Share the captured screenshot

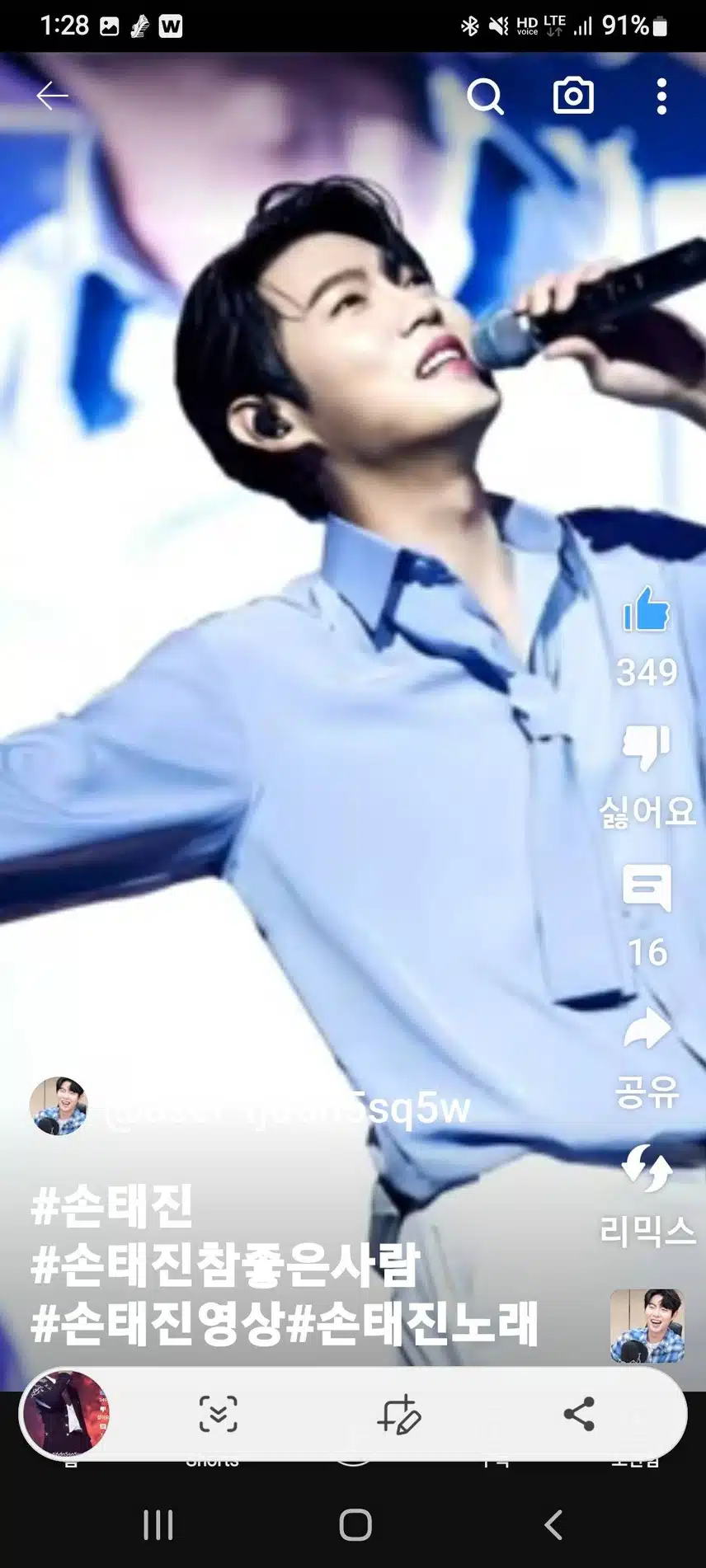579,1415
